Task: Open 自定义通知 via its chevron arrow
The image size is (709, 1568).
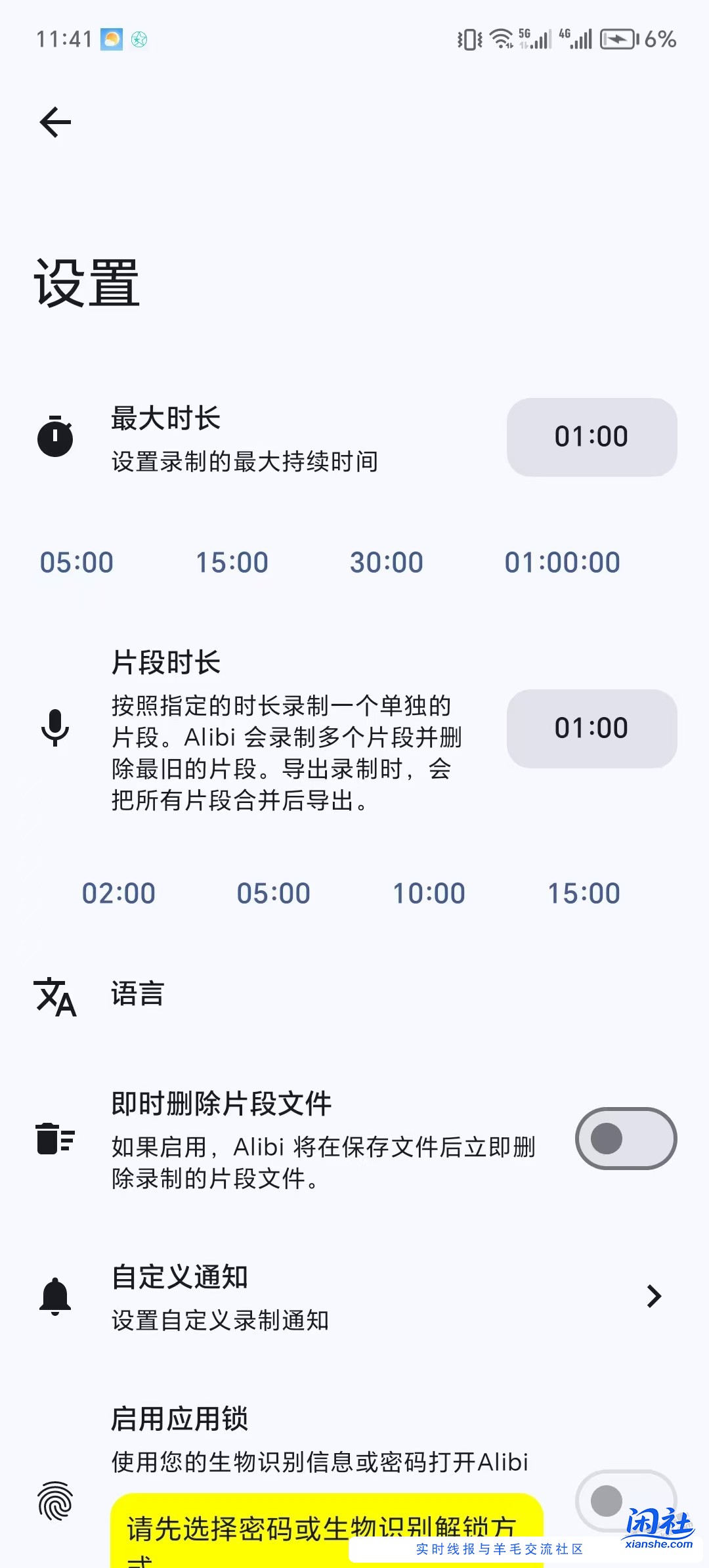Action: (654, 1297)
